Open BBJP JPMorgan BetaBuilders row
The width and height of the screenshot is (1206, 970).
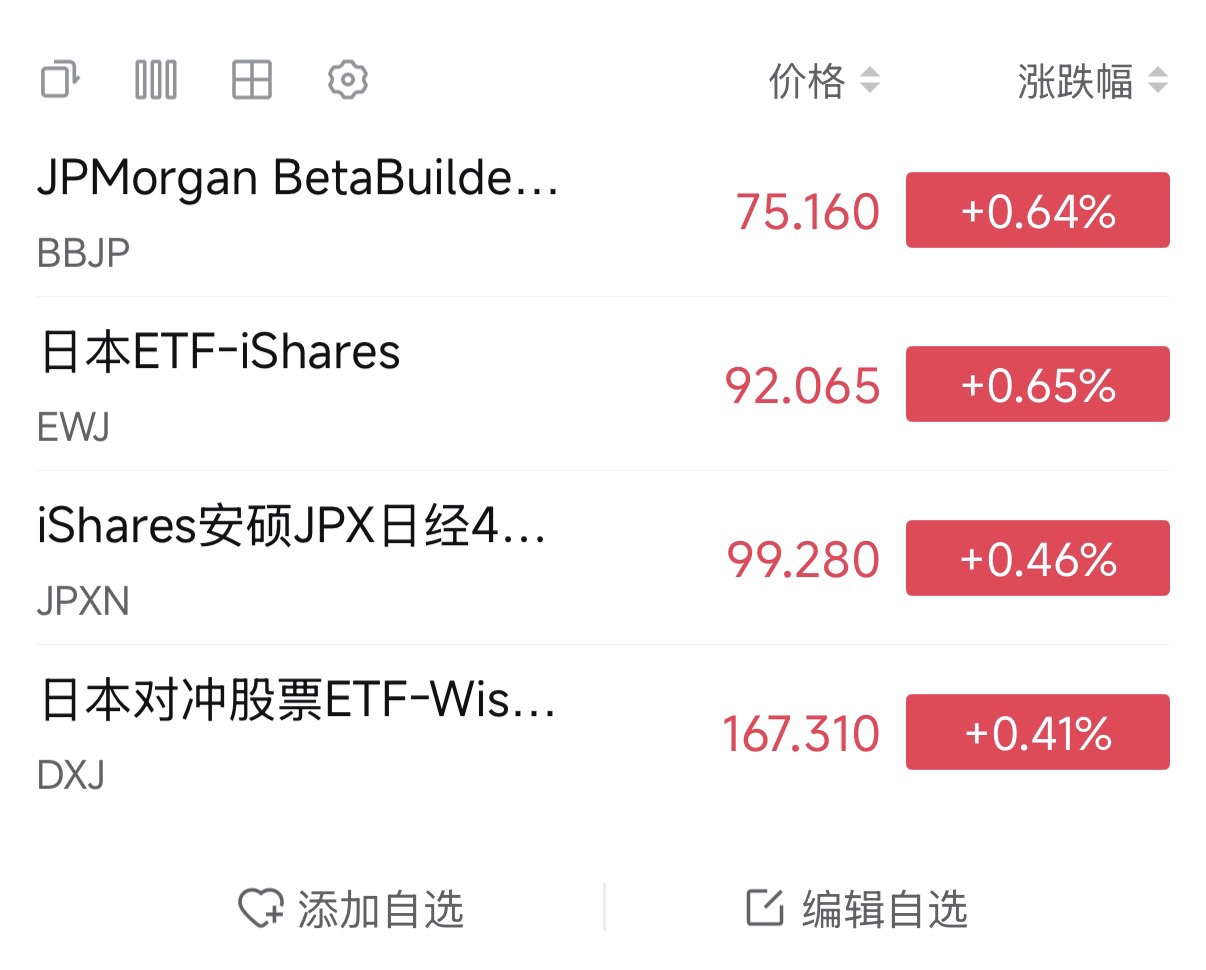coord(298,212)
